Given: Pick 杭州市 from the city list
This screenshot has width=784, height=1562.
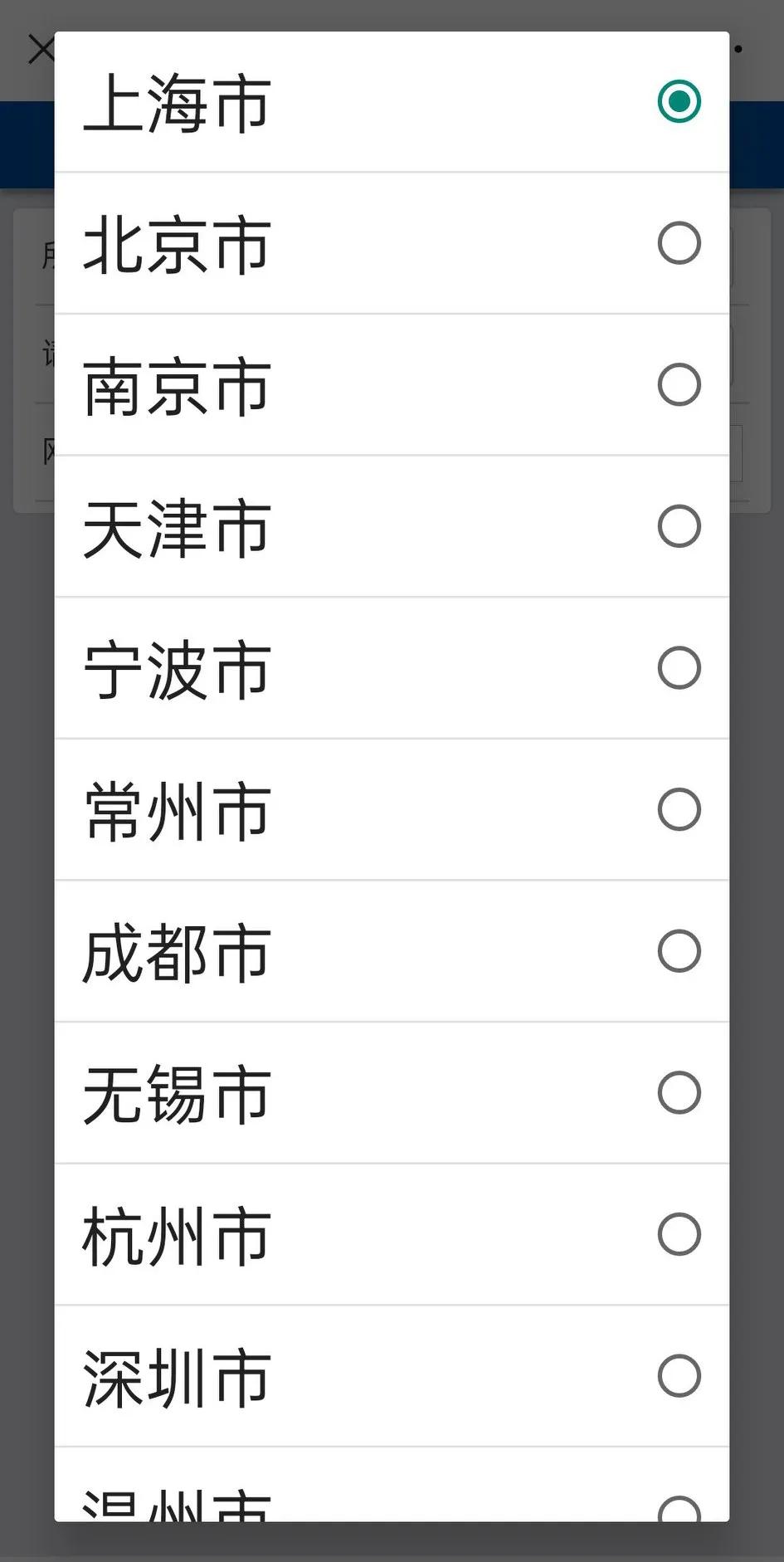Looking at the screenshot, I should [176, 1234].
